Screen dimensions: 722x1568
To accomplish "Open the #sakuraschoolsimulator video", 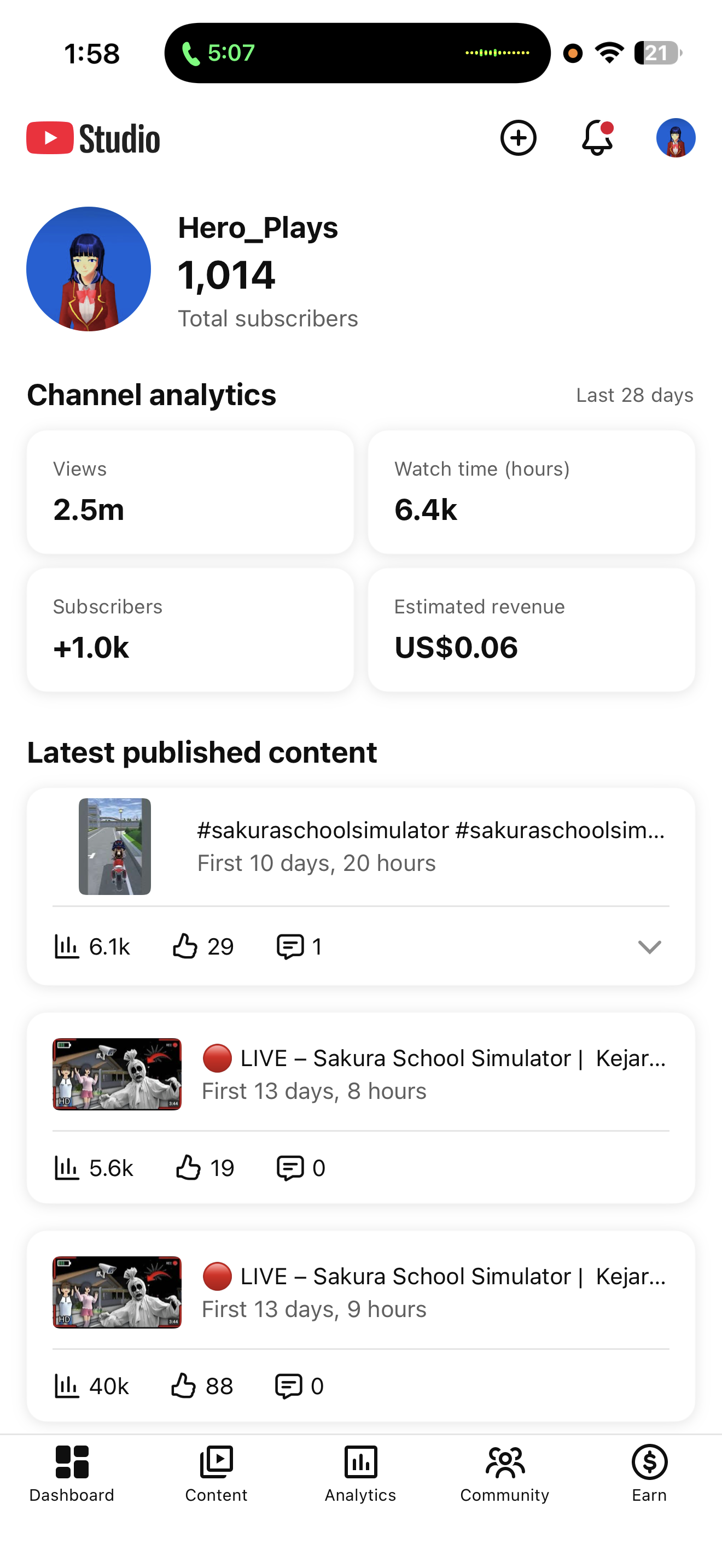I will click(x=361, y=846).
